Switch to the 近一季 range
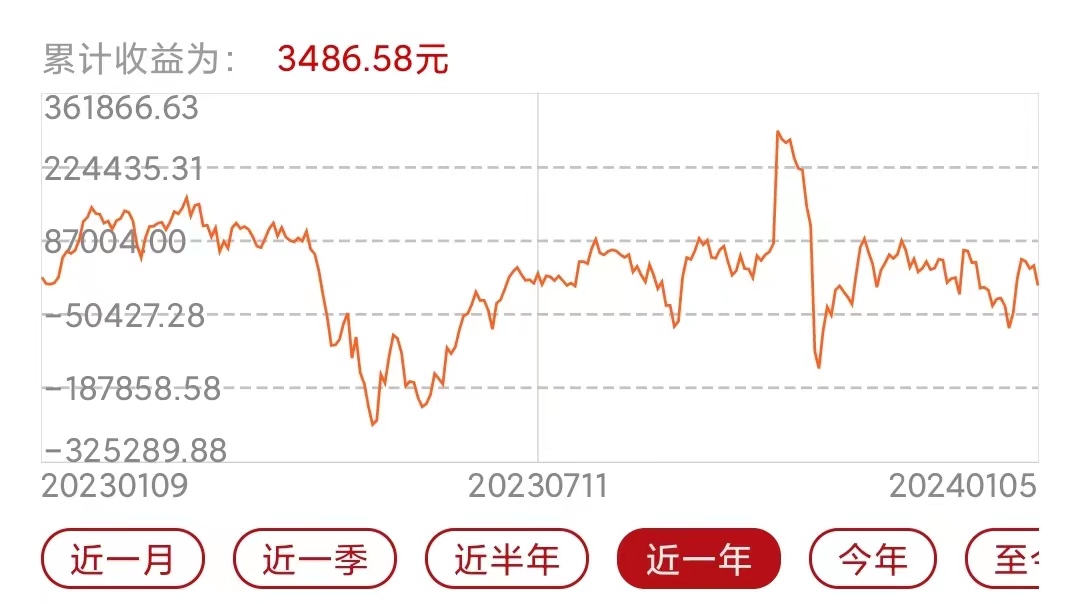1080x604 pixels. click(315, 559)
